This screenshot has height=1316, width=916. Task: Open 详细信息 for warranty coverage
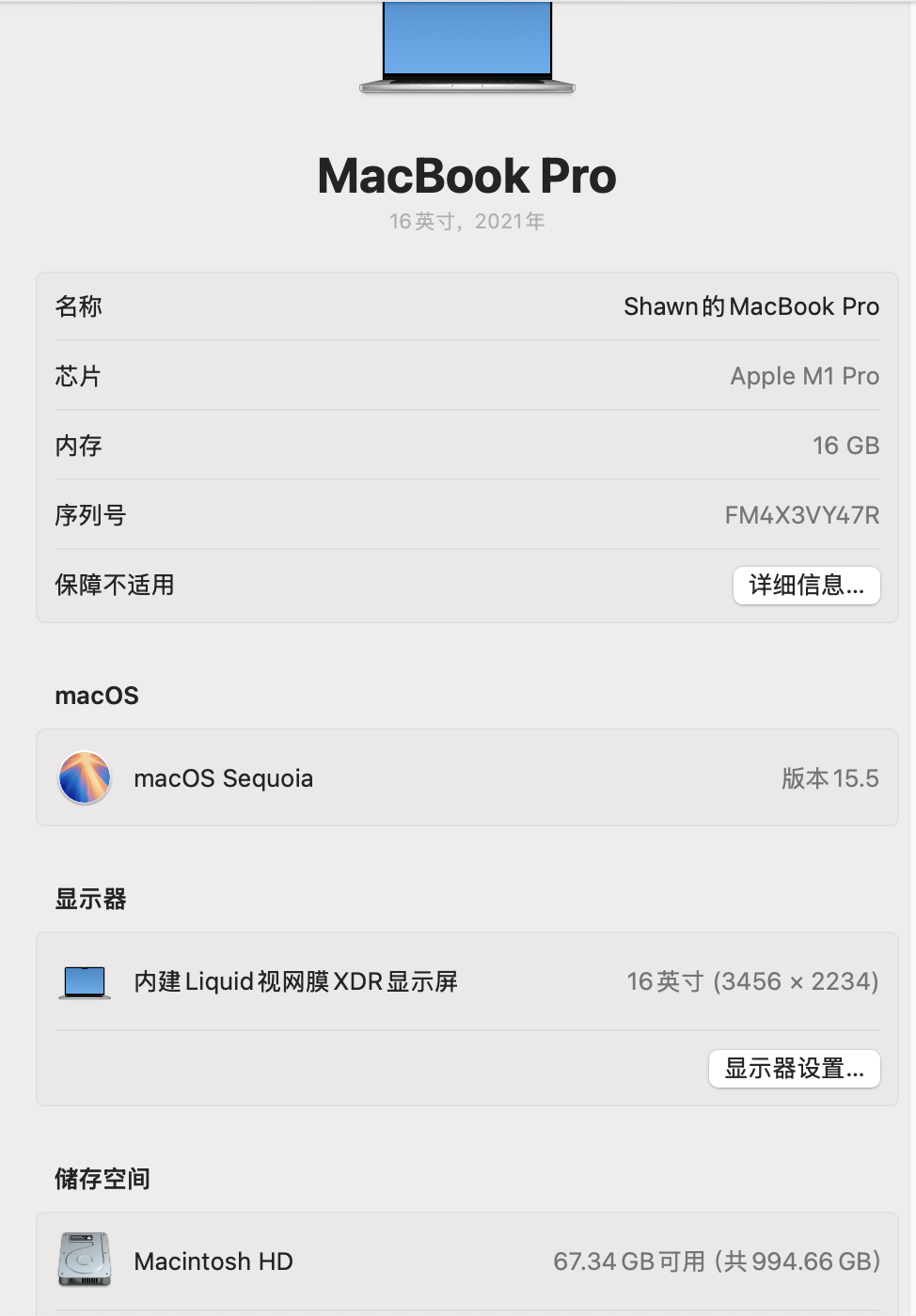coord(806,585)
